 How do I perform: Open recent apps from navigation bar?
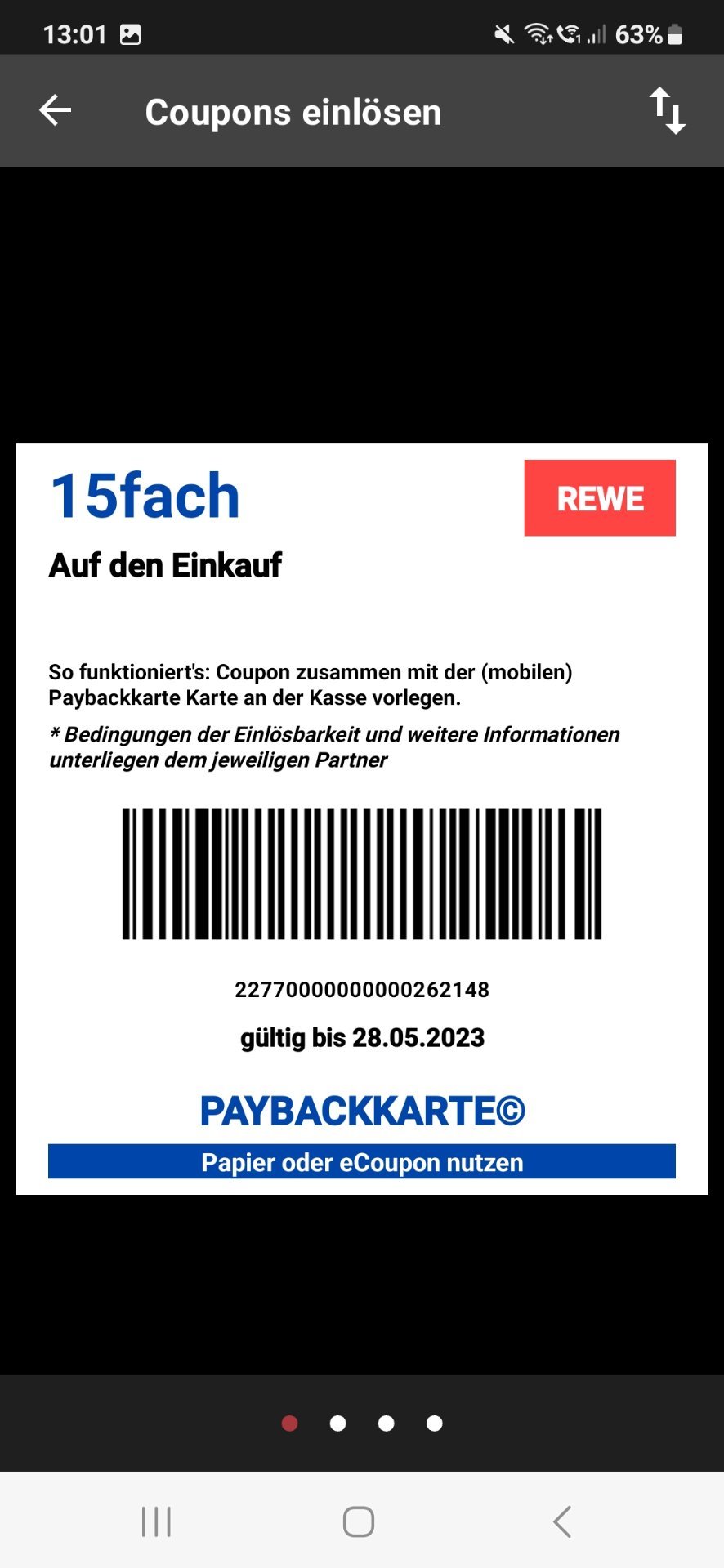click(x=156, y=1521)
